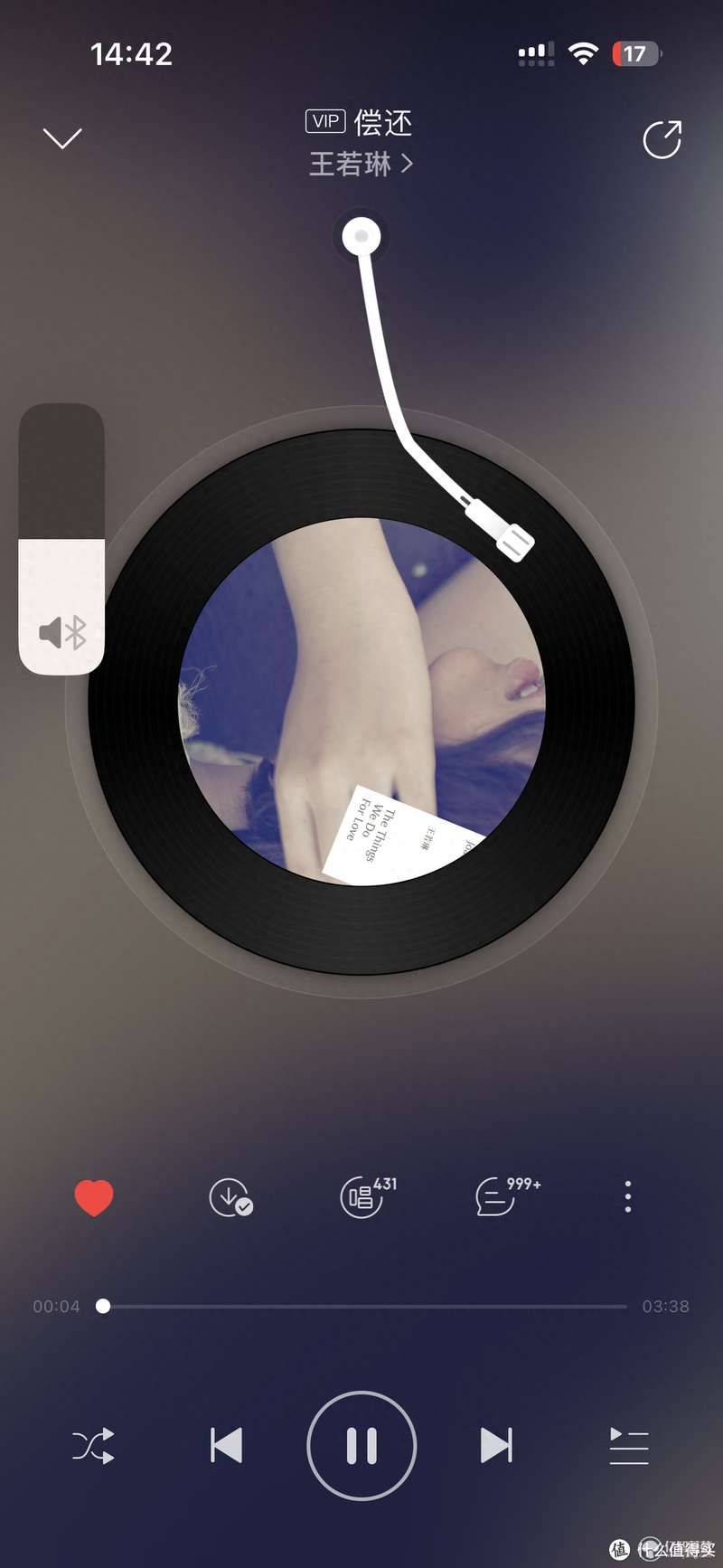Collapse the player with the down chevron
The width and height of the screenshot is (723, 1568).
pyautogui.click(x=62, y=138)
